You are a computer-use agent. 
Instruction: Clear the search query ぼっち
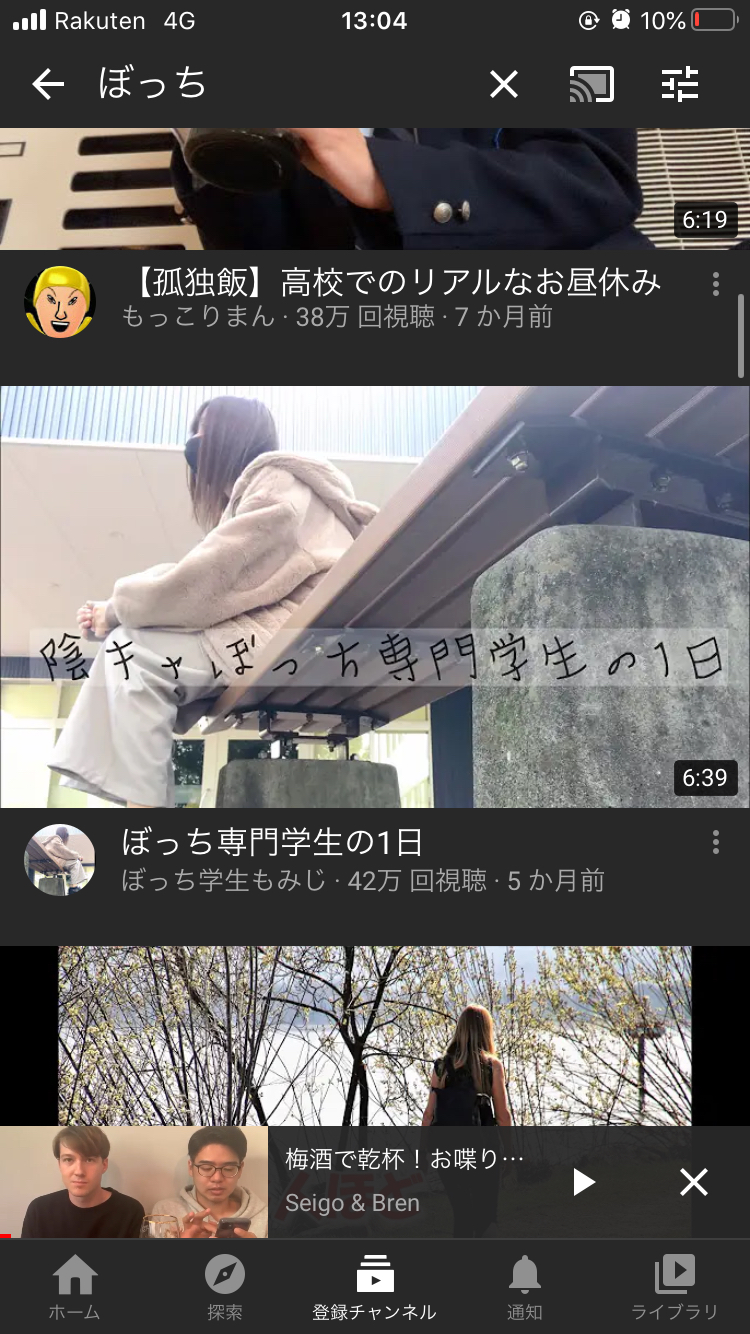504,85
